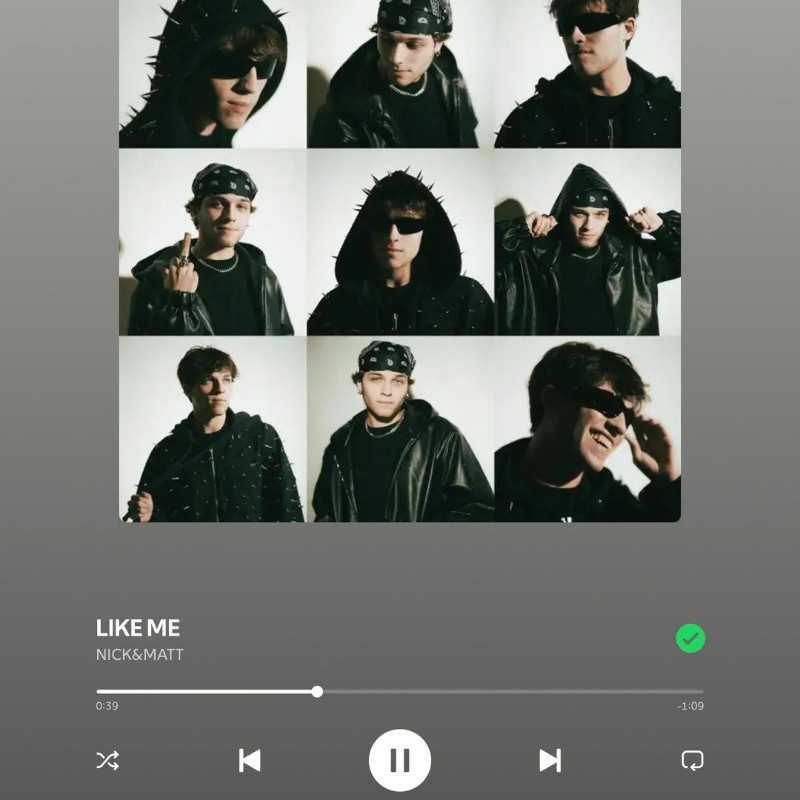Tap the playback progress bar
This screenshot has width=800, height=800.
pyautogui.click(x=400, y=691)
